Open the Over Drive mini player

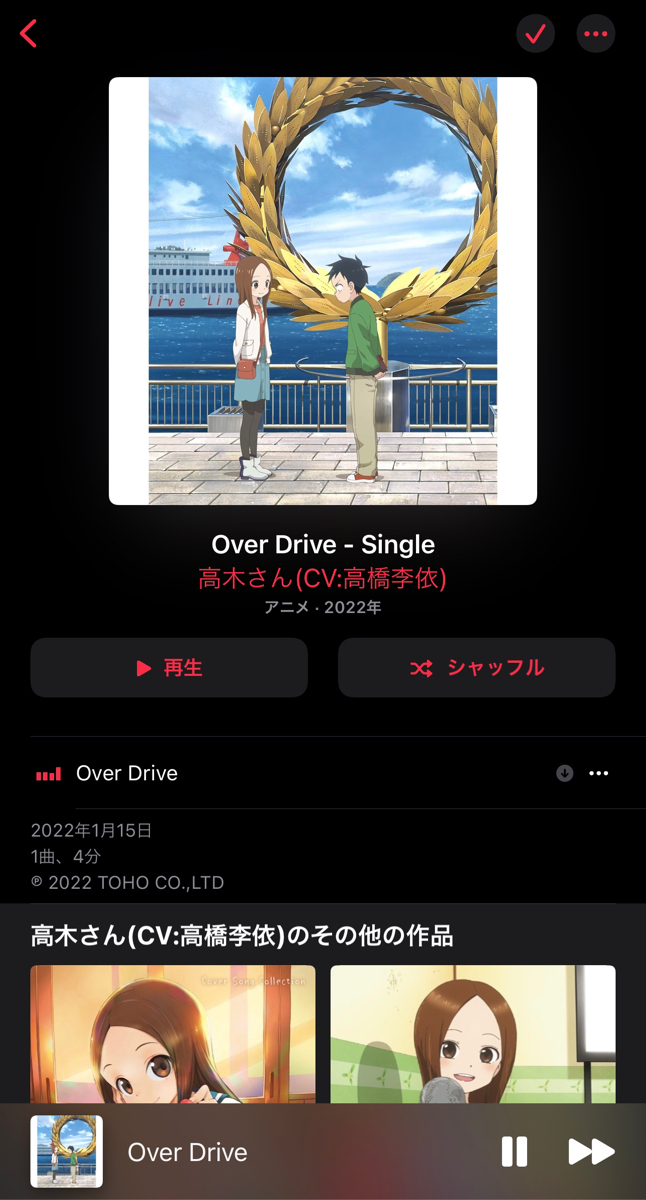point(188,1152)
